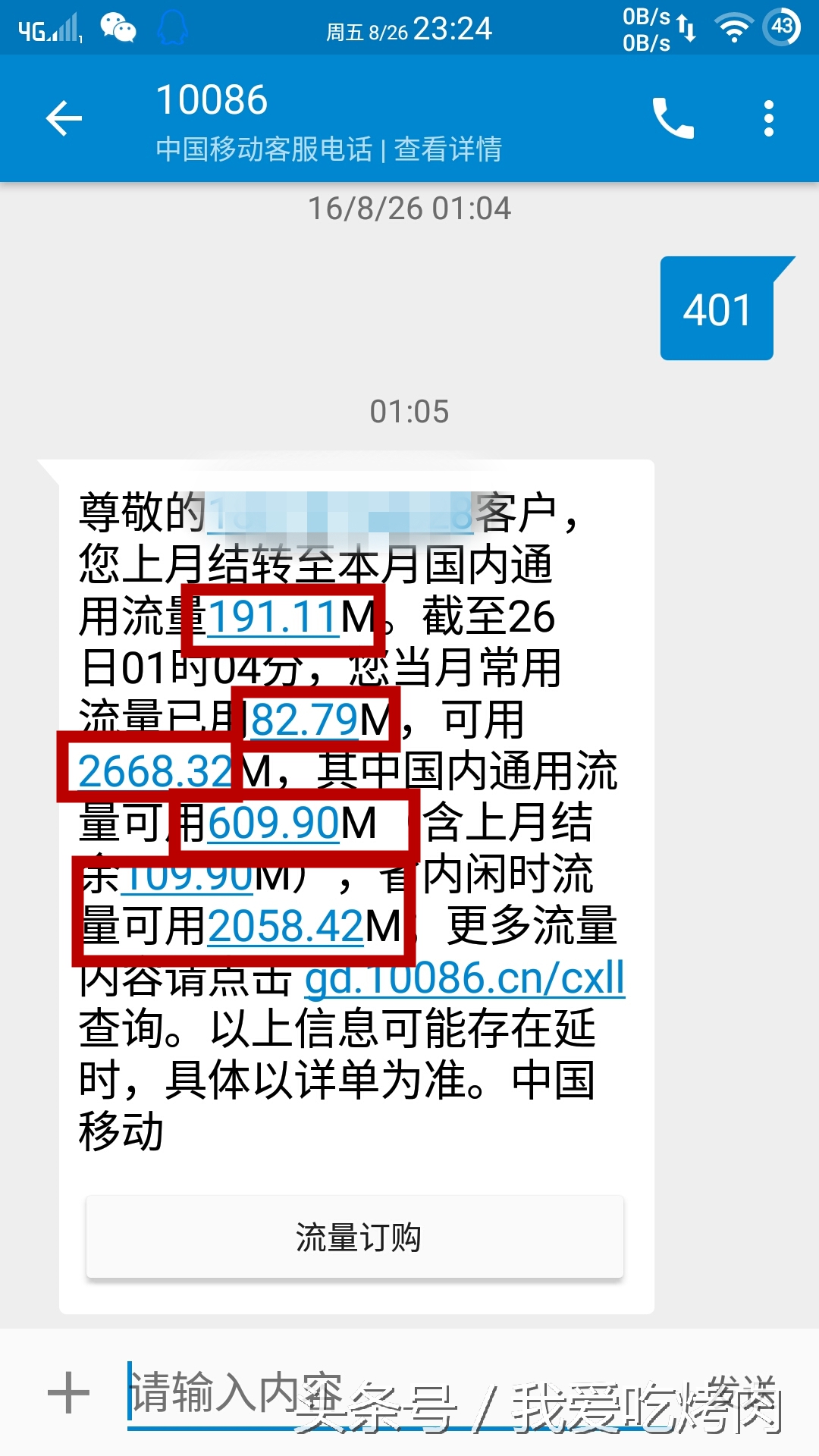This screenshot has height=1456, width=819.
Task: Tap the 82.79 linked number
Action: [x=305, y=720]
